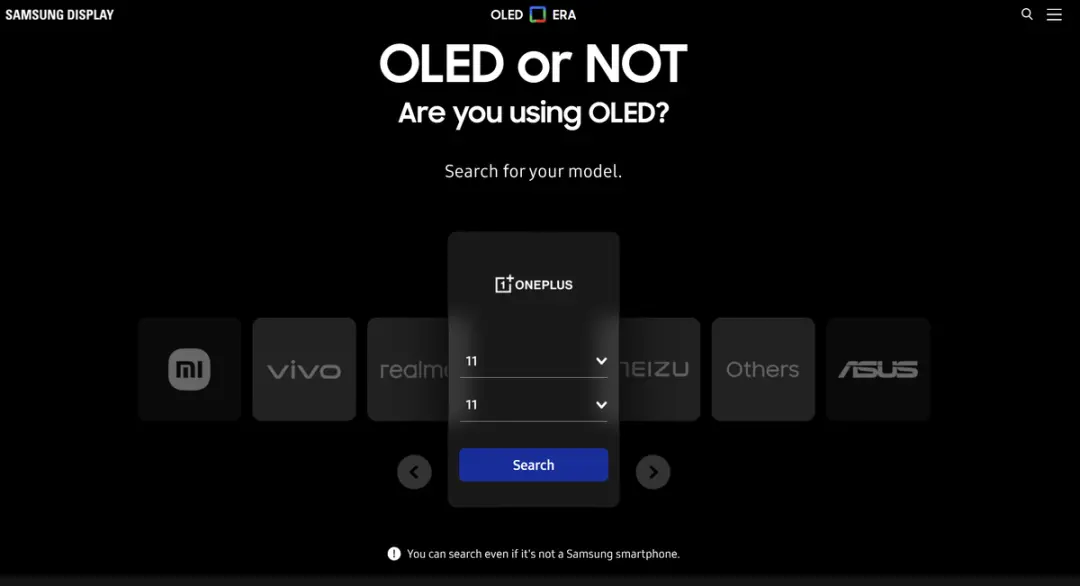The width and height of the screenshot is (1080, 586).
Task: Go to the next brand with right arrow
Action: (653, 472)
